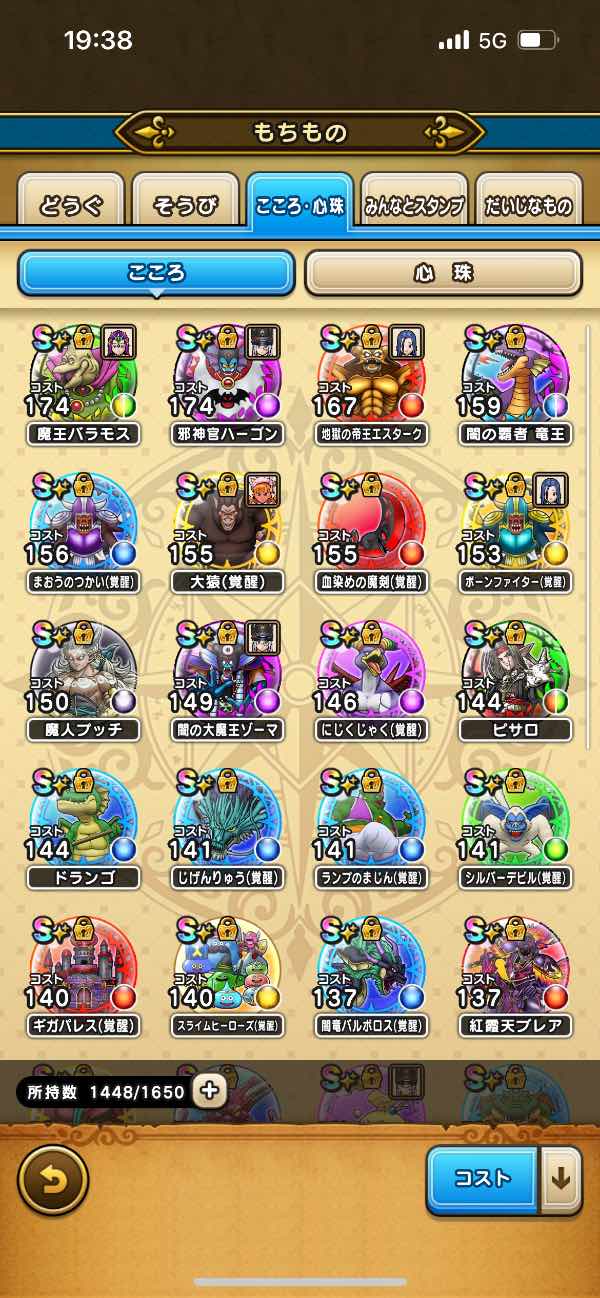Open the 大猿(覚醒) heart

227,528
